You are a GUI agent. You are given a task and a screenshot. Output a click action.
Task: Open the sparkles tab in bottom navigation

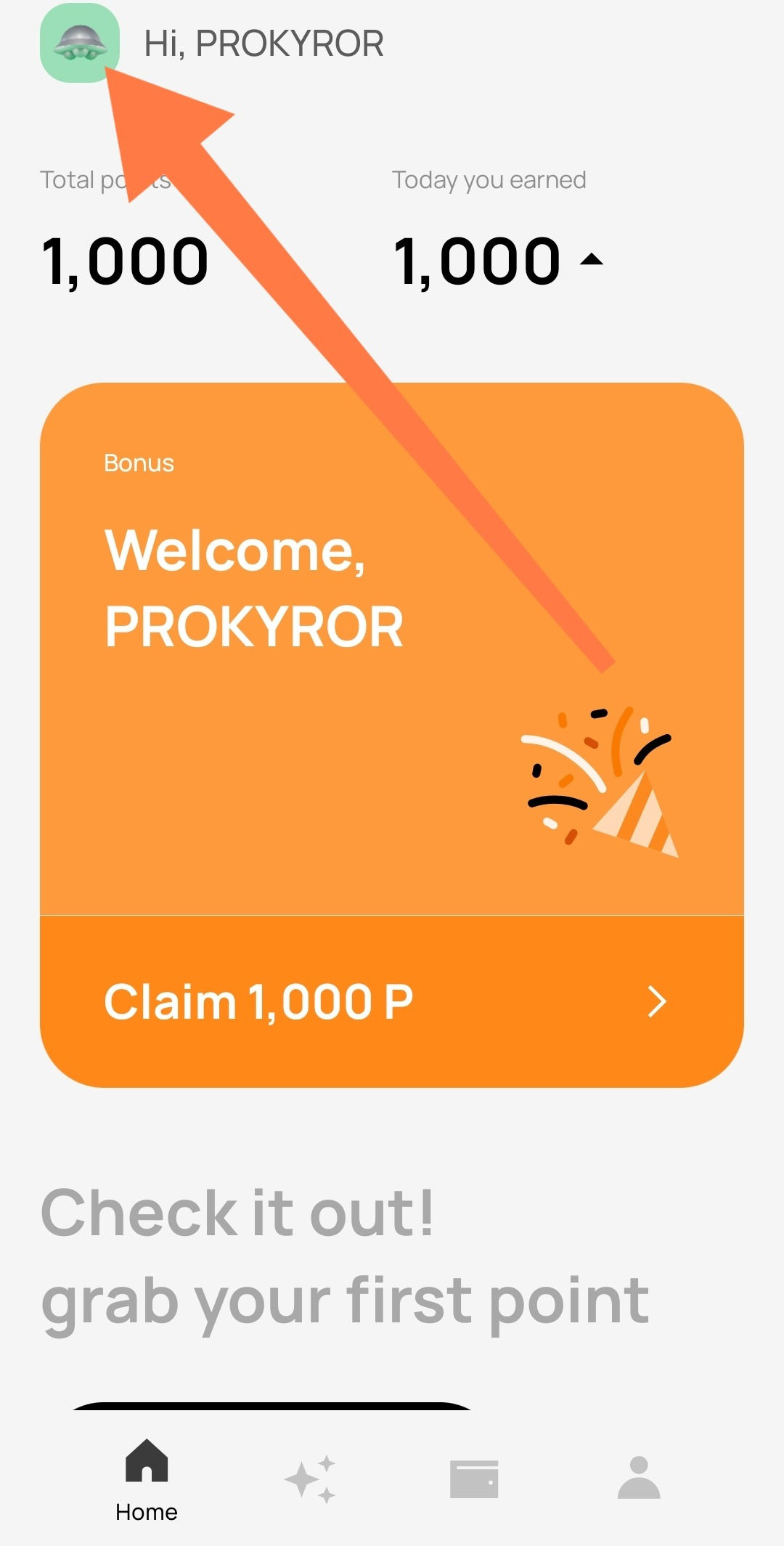pyautogui.click(x=311, y=1478)
